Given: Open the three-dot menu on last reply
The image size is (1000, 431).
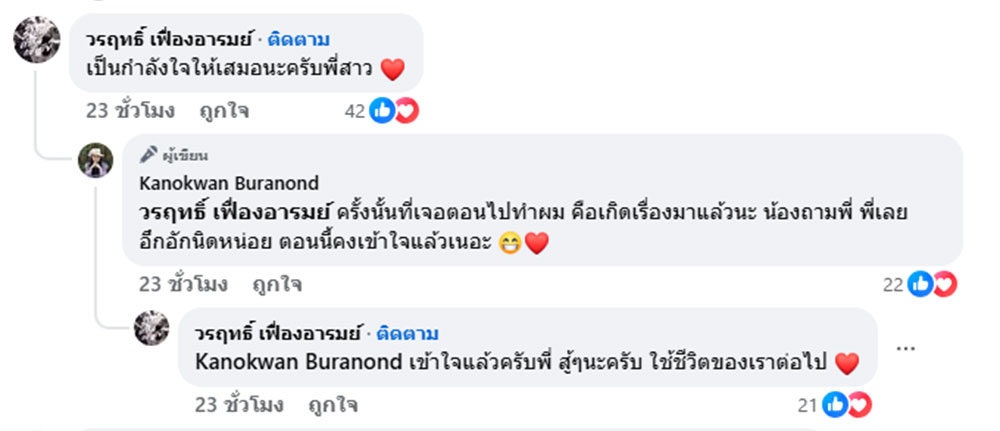Looking at the screenshot, I should [905, 349].
